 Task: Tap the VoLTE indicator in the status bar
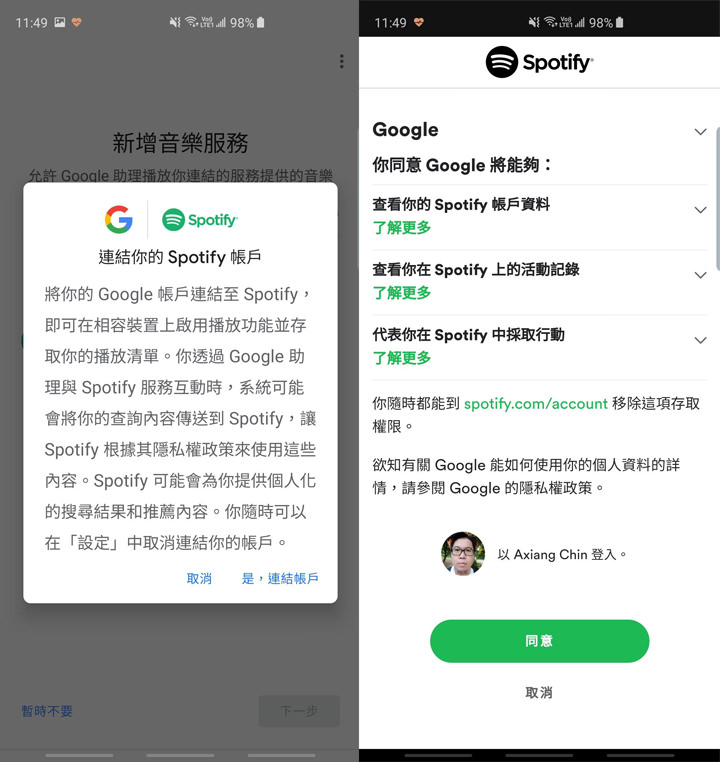pyautogui.click(x=563, y=20)
